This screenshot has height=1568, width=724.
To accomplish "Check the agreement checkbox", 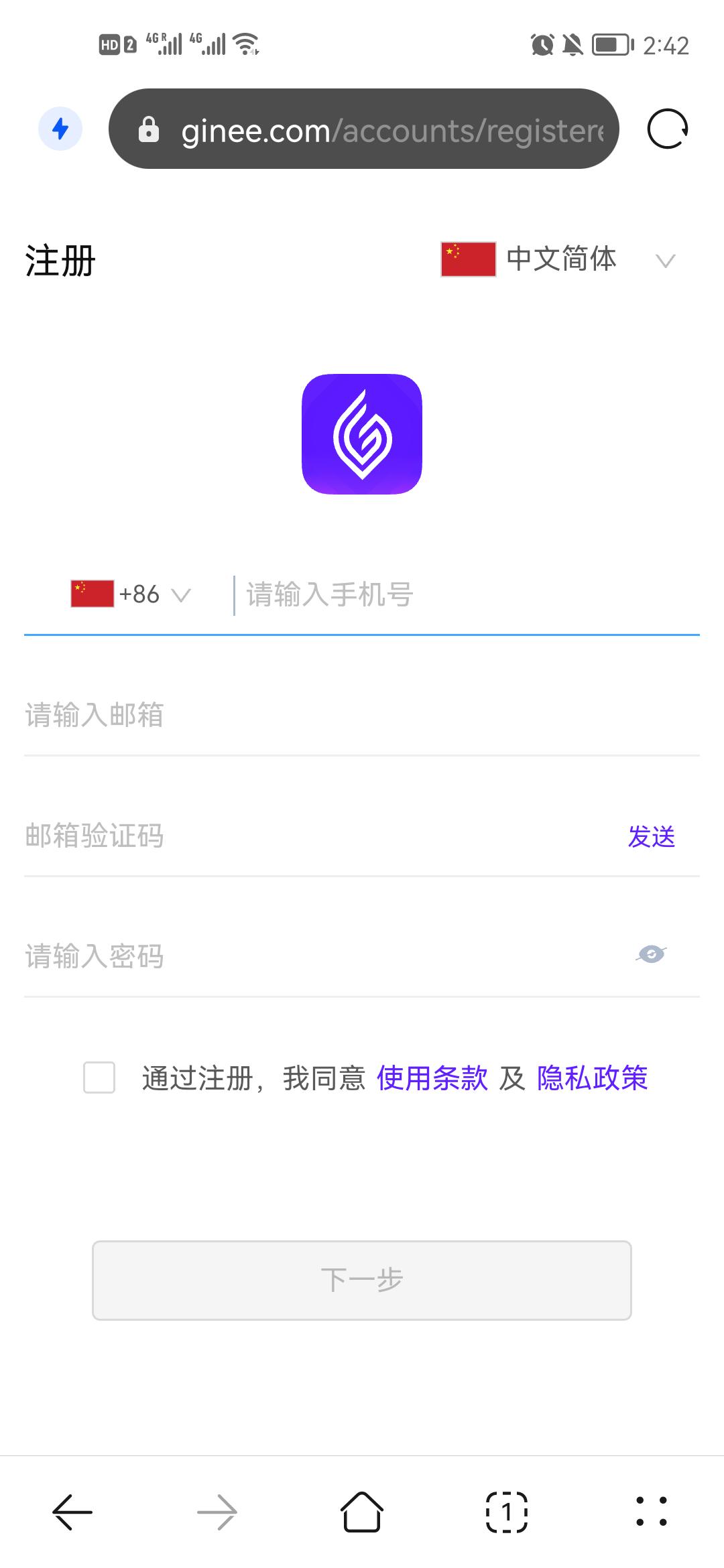I will tap(99, 1077).
